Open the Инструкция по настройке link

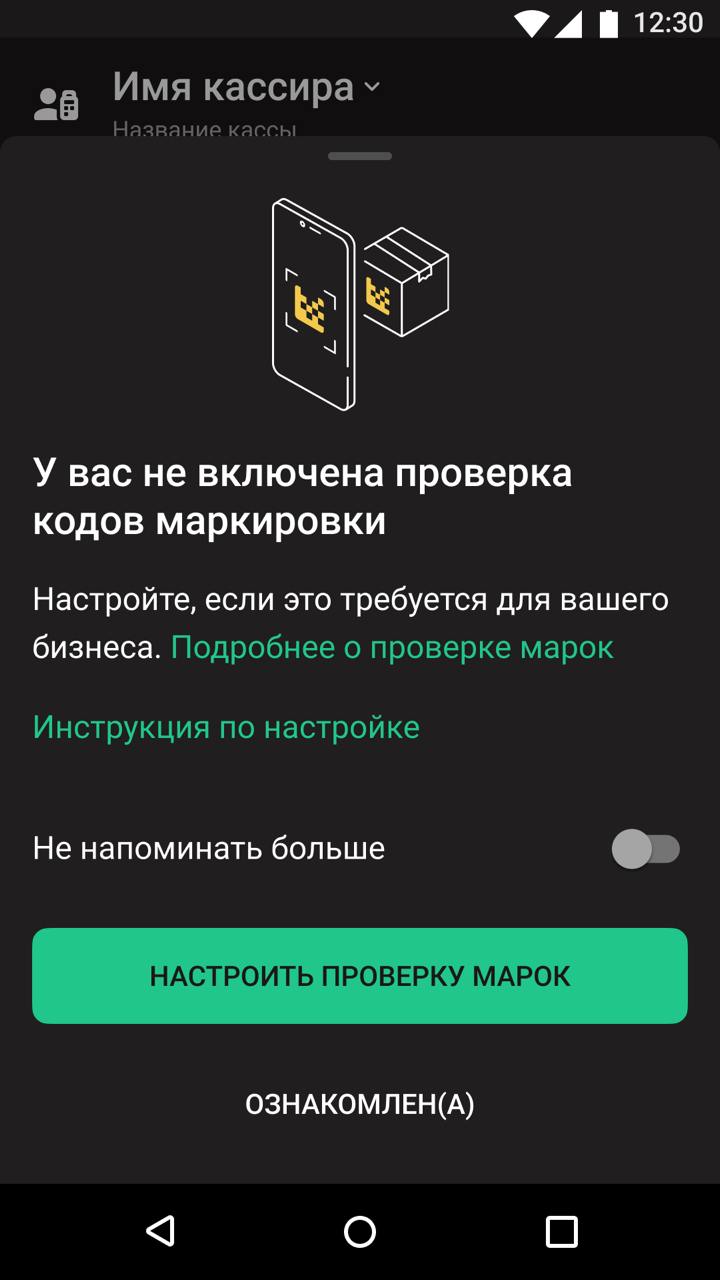tap(226, 727)
